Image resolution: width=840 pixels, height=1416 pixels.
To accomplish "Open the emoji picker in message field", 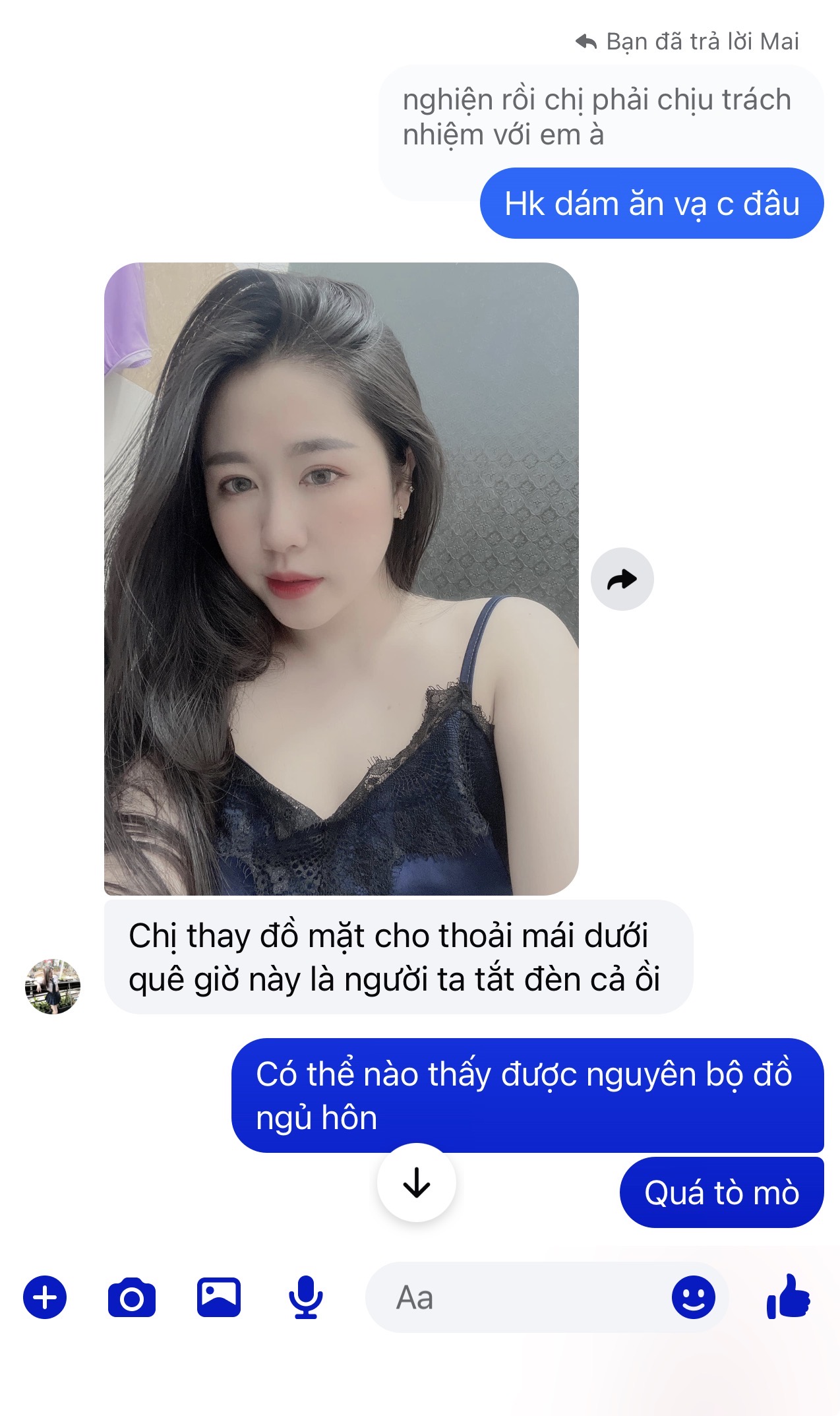I will (693, 1297).
